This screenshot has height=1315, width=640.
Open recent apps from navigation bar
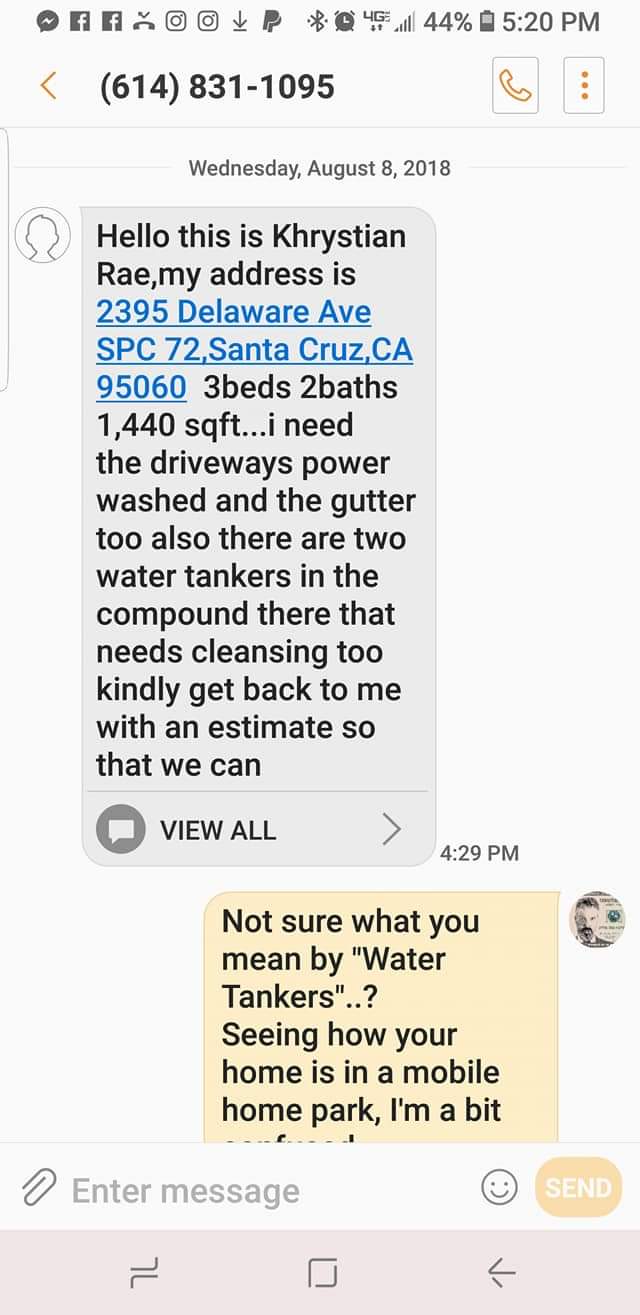[x=145, y=1272]
